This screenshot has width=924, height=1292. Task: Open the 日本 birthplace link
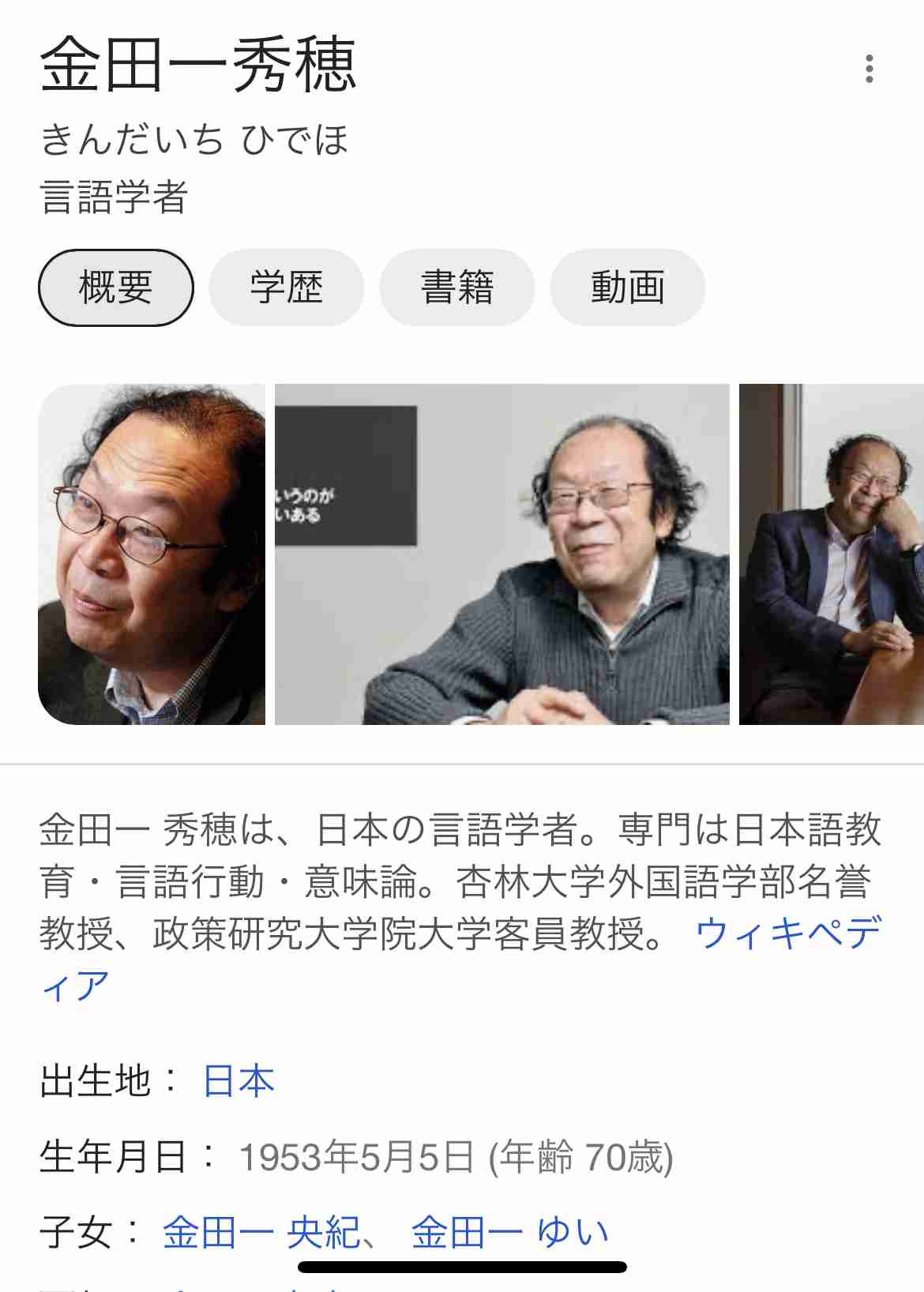click(239, 1081)
